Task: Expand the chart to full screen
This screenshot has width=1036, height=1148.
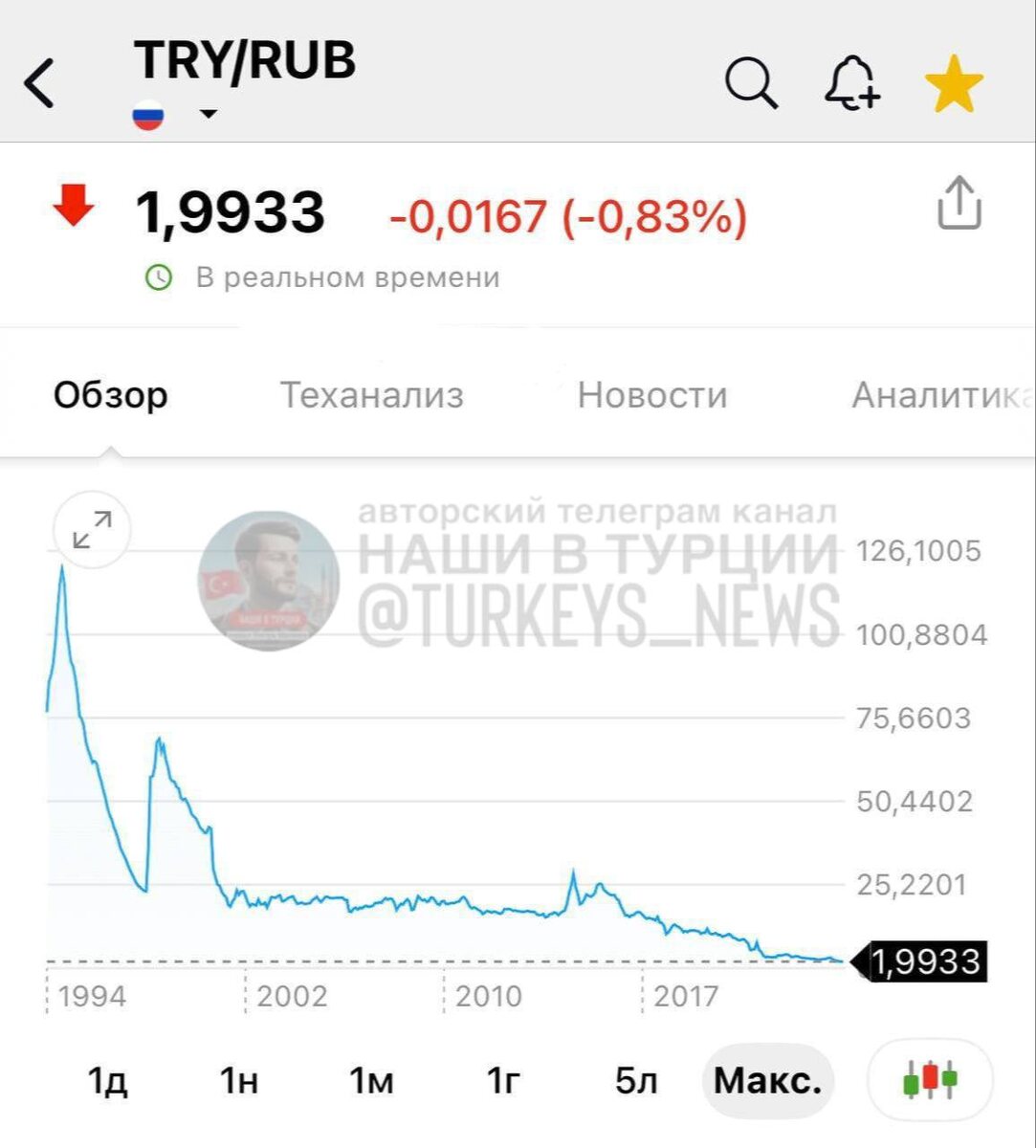Action: (93, 530)
